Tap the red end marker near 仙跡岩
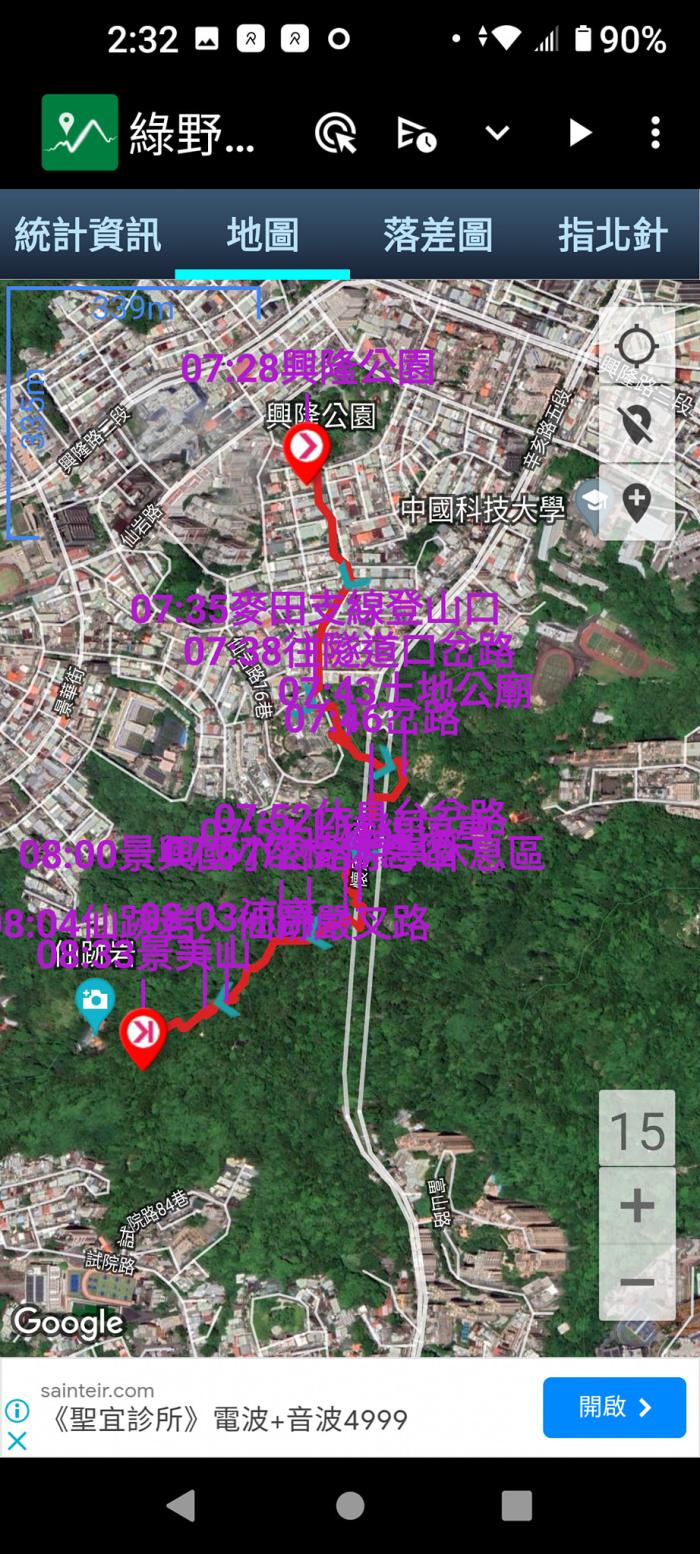The image size is (700, 1554). click(x=143, y=1034)
